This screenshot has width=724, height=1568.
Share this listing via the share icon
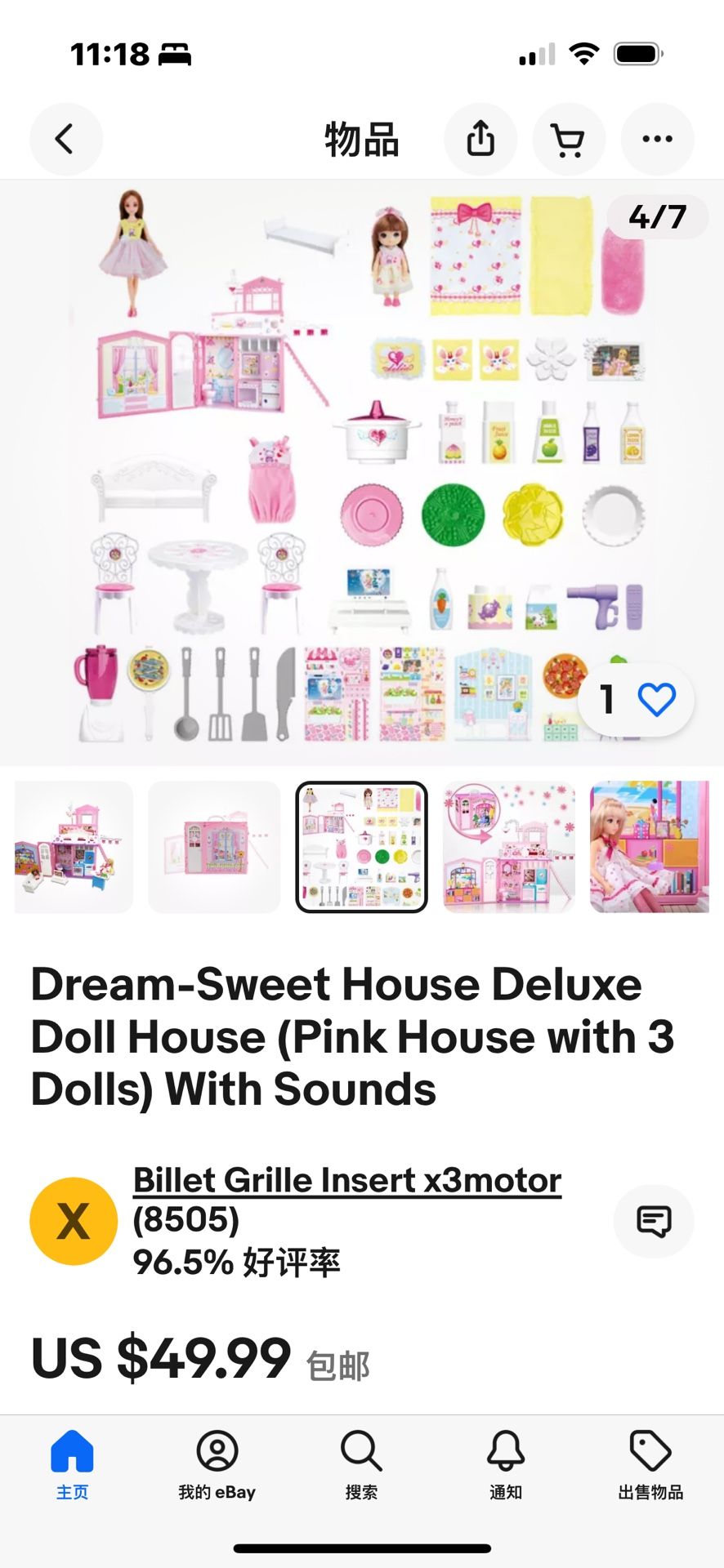pyautogui.click(x=480, y=139)
